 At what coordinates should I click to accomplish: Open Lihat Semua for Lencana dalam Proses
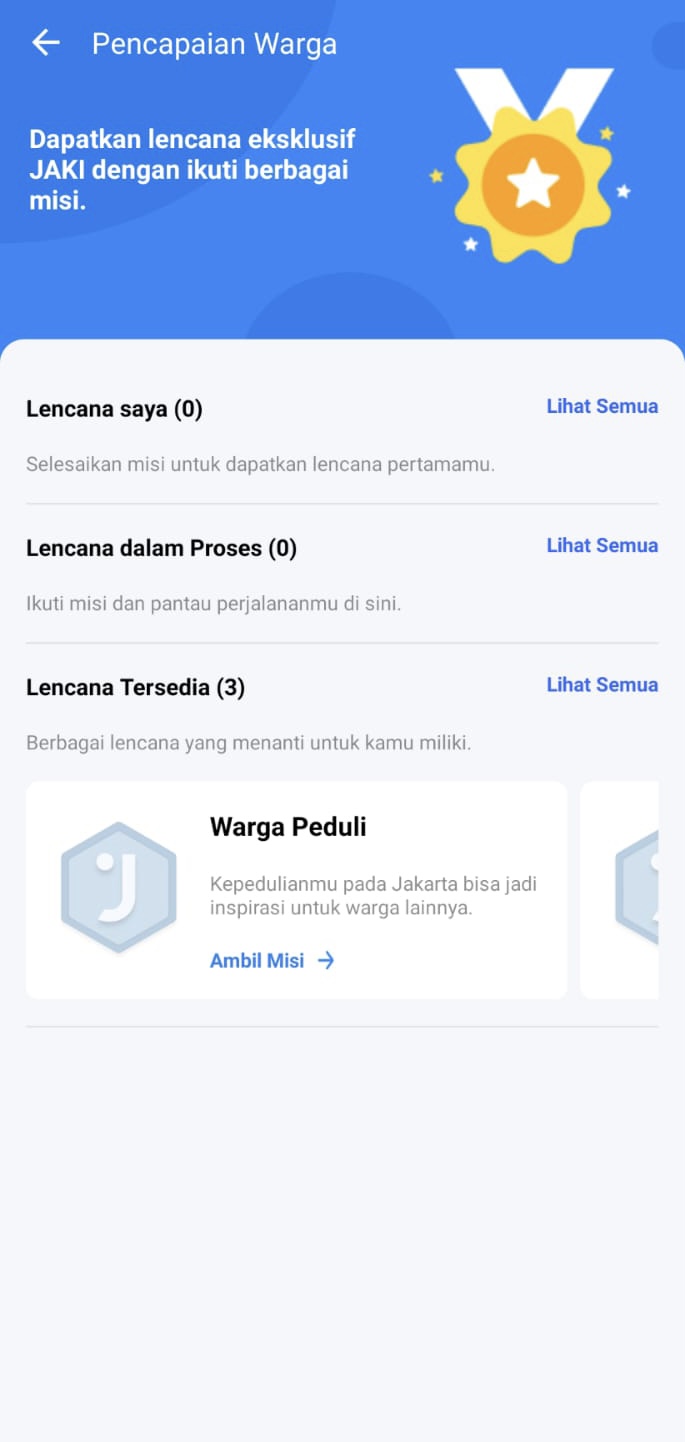point(602,545)
